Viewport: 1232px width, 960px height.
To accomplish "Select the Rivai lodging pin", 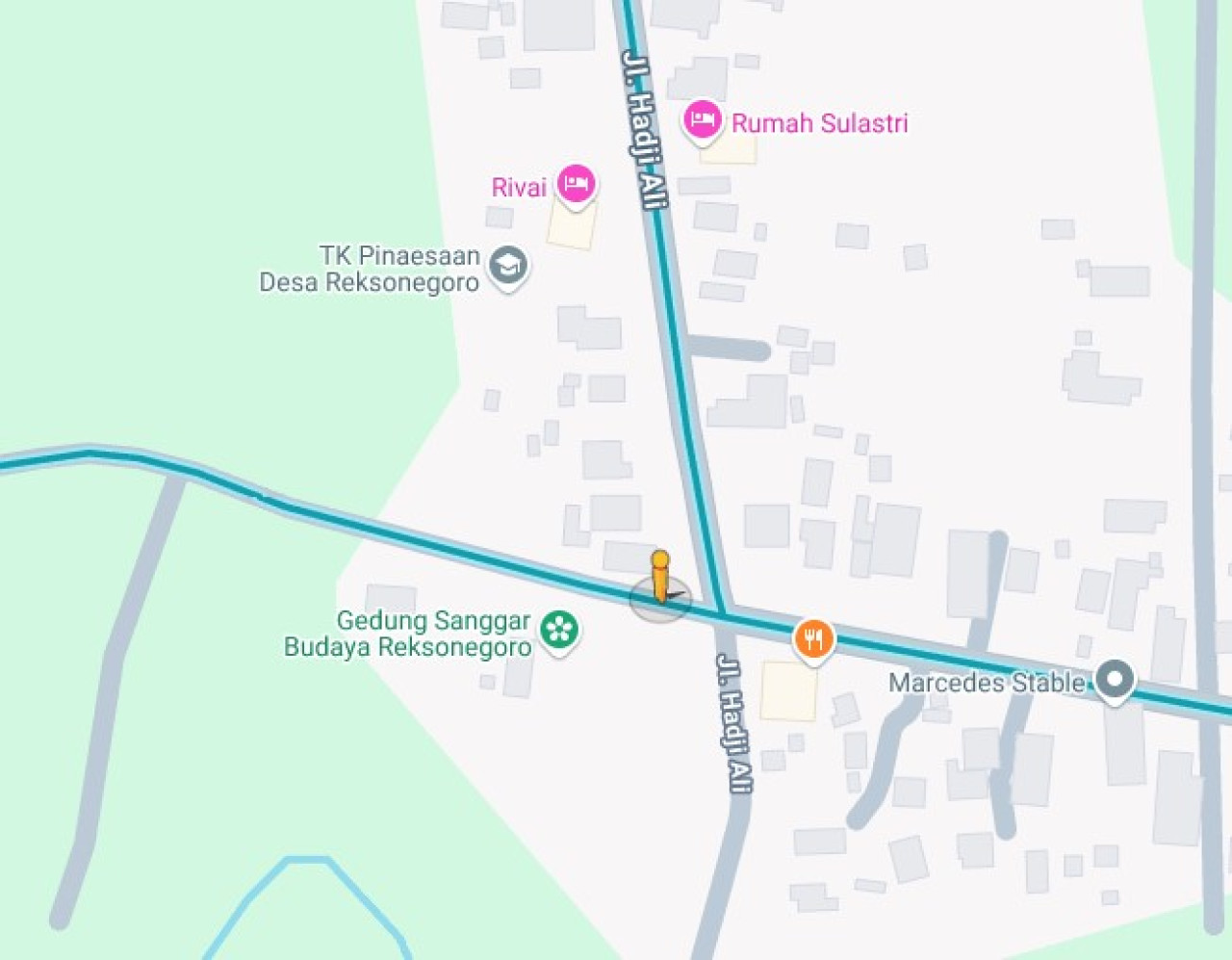I will [576, 183].
